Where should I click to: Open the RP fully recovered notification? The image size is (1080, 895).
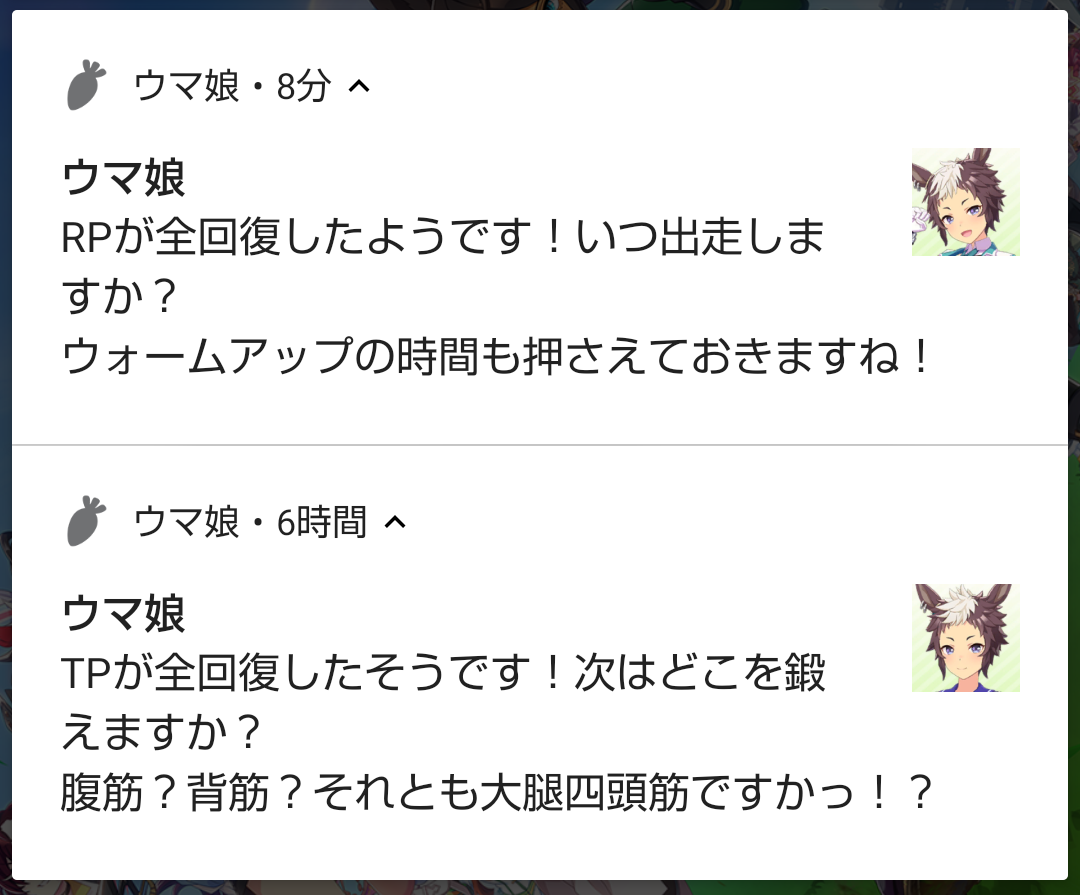coord(445,270)
